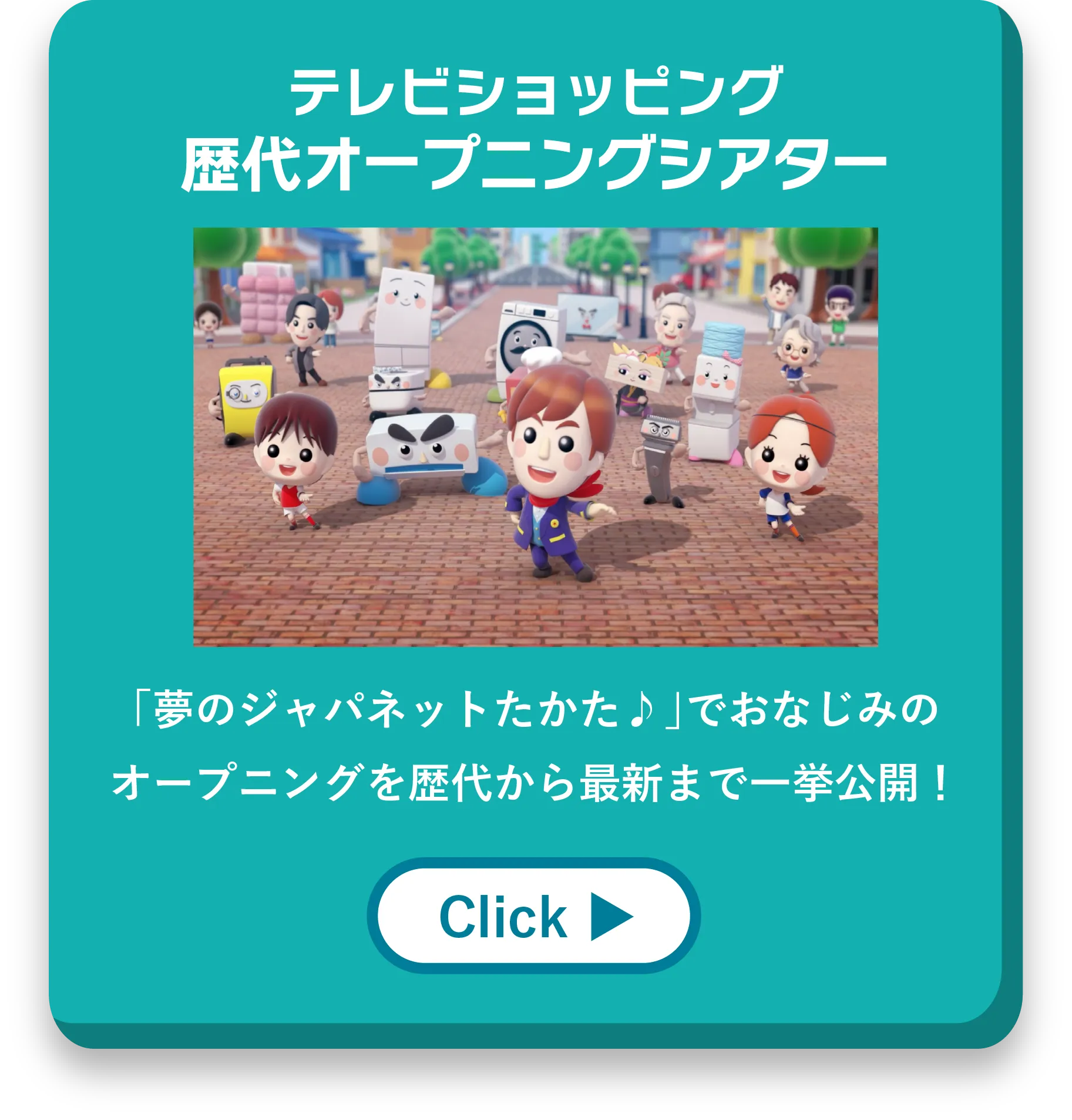Open the opening theater video thumbnail
1072x1120 pixels.
535,437
